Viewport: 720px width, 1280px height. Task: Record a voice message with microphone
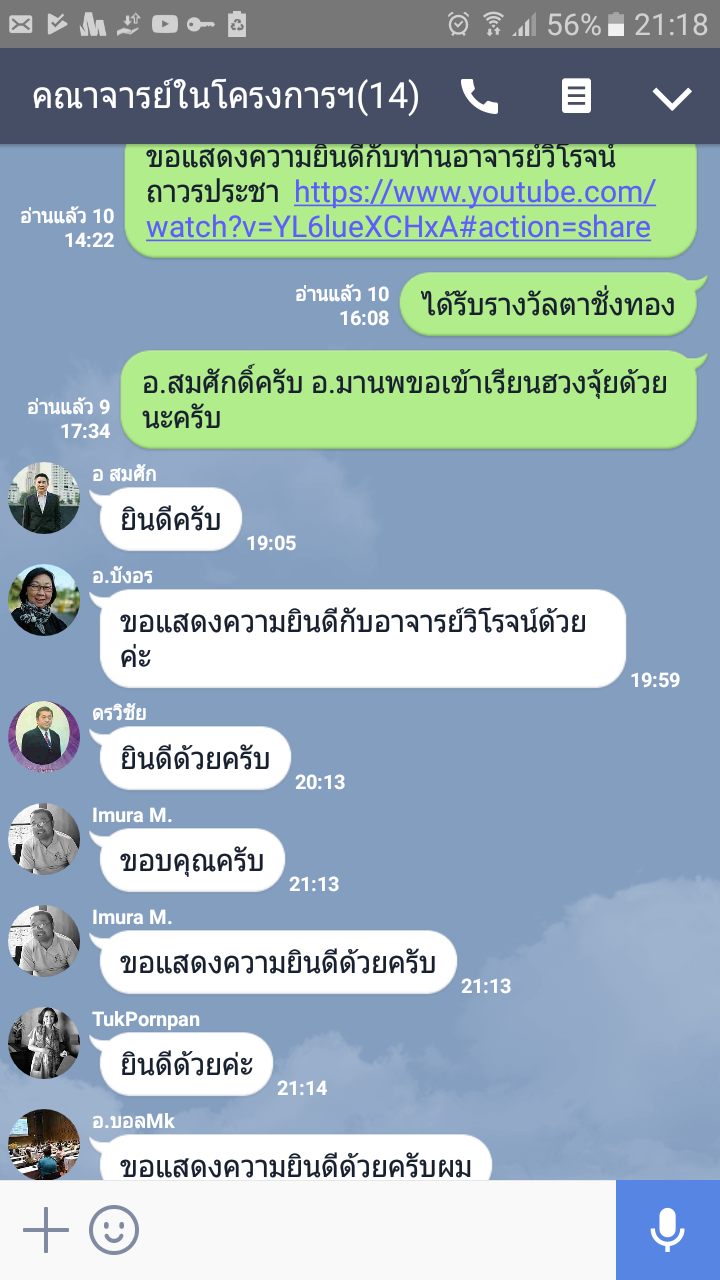coord(667,1230)
